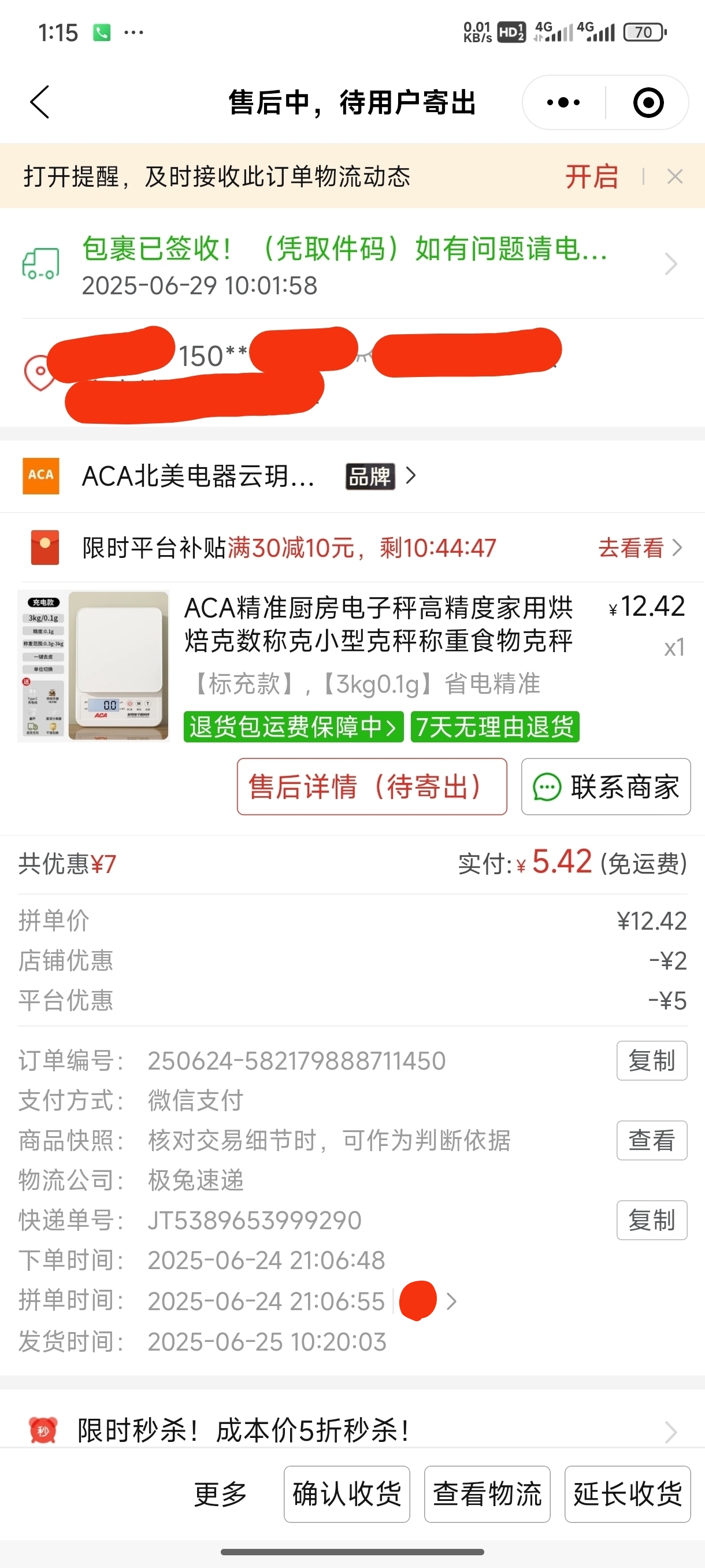Dismiss the reminder banner

tap(674, 176)
